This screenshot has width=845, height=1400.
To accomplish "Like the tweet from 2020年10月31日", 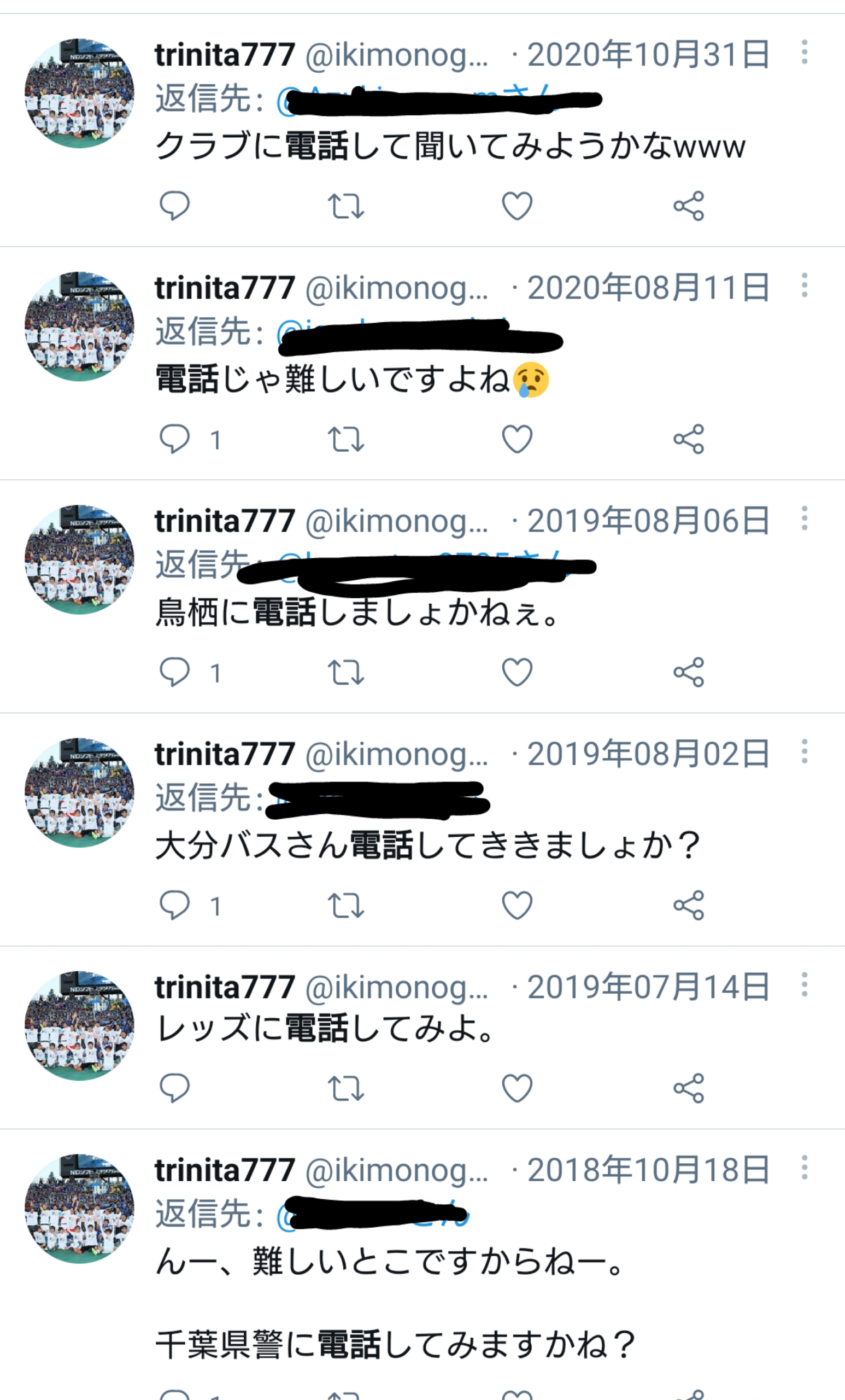I will 518,206.
